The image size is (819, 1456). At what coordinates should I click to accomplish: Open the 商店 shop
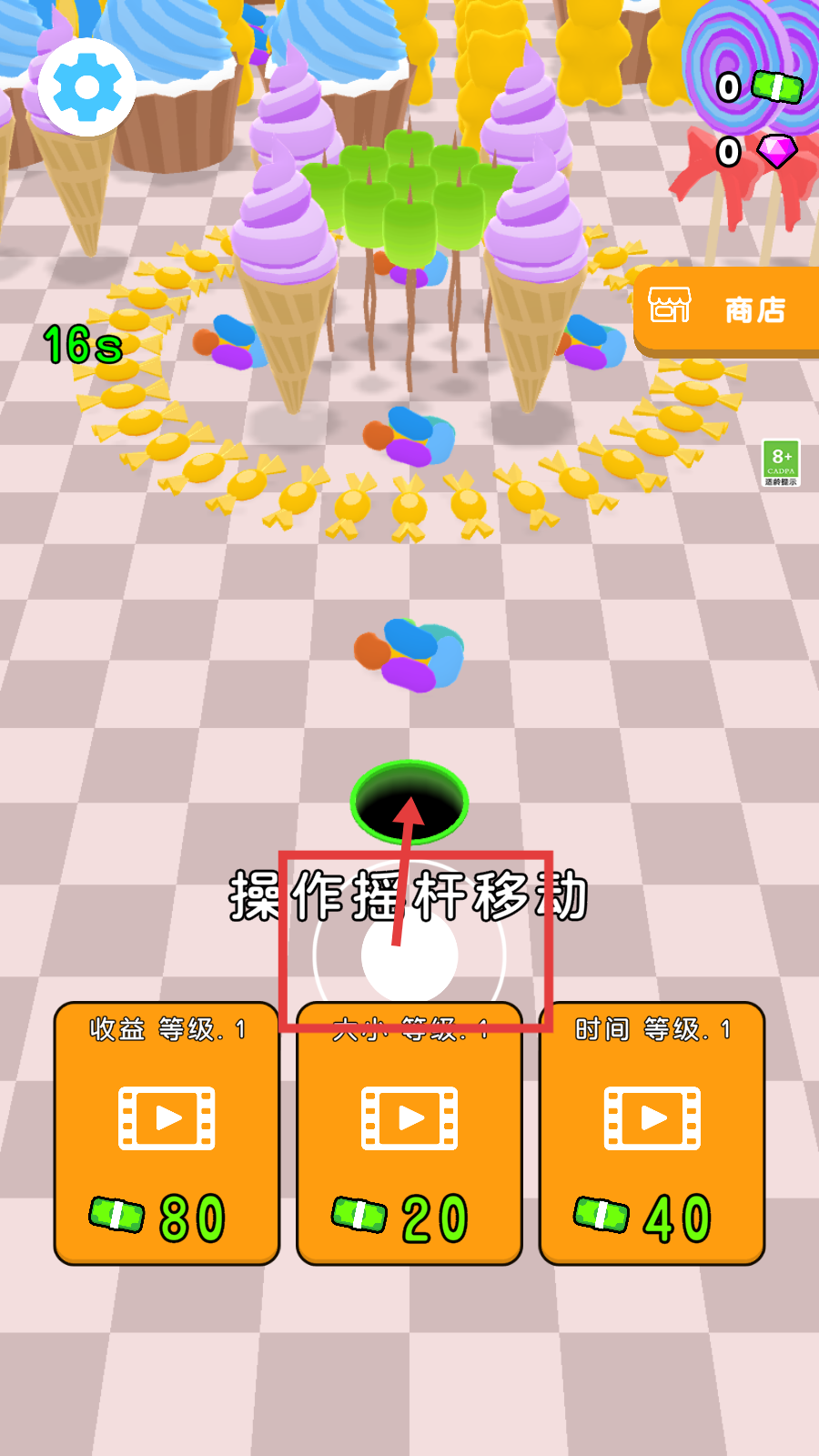click(x=726, y=310)
